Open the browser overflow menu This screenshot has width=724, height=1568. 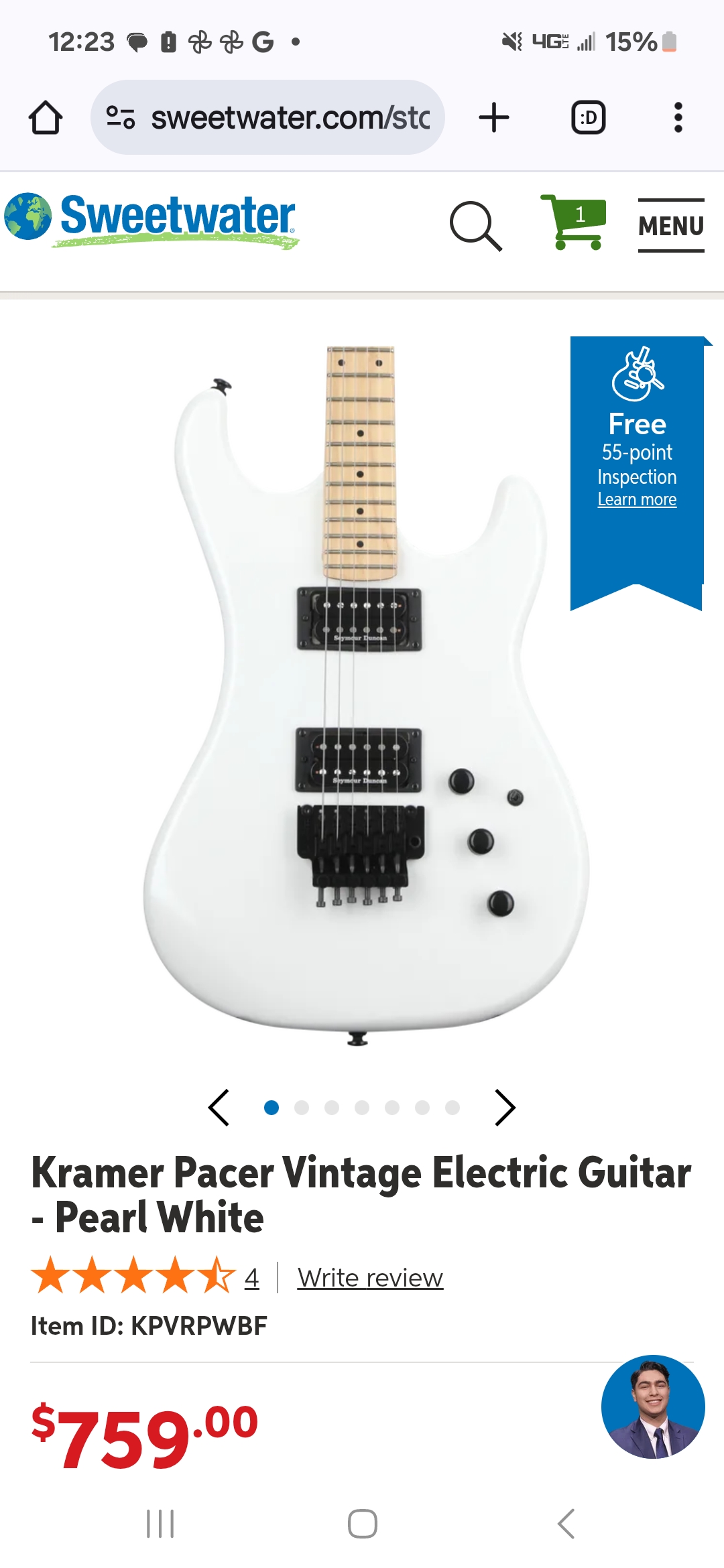coord(678,118)
